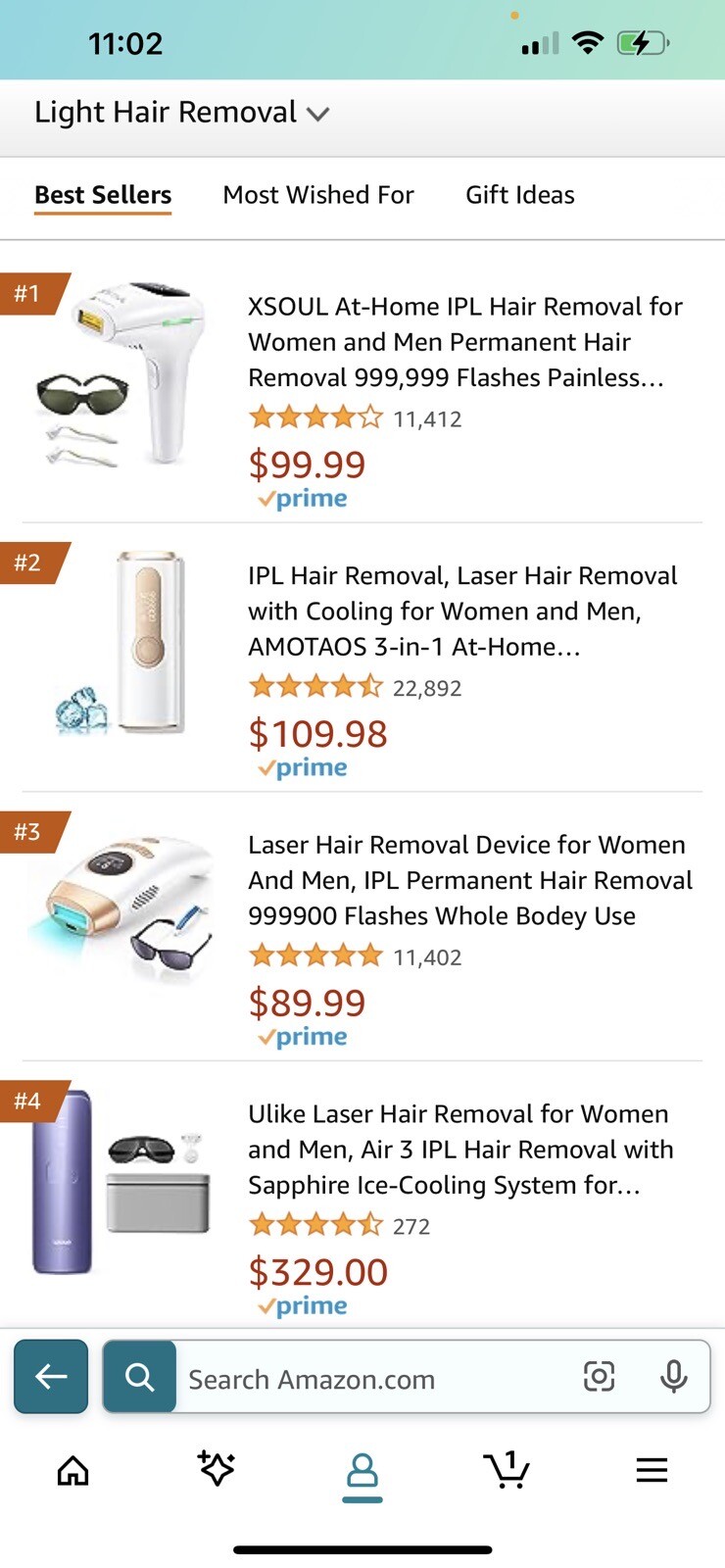Go to the Home tab
Image resolution: width=725 pixels, height=1568 pixels.
[x=73, y=1470]
